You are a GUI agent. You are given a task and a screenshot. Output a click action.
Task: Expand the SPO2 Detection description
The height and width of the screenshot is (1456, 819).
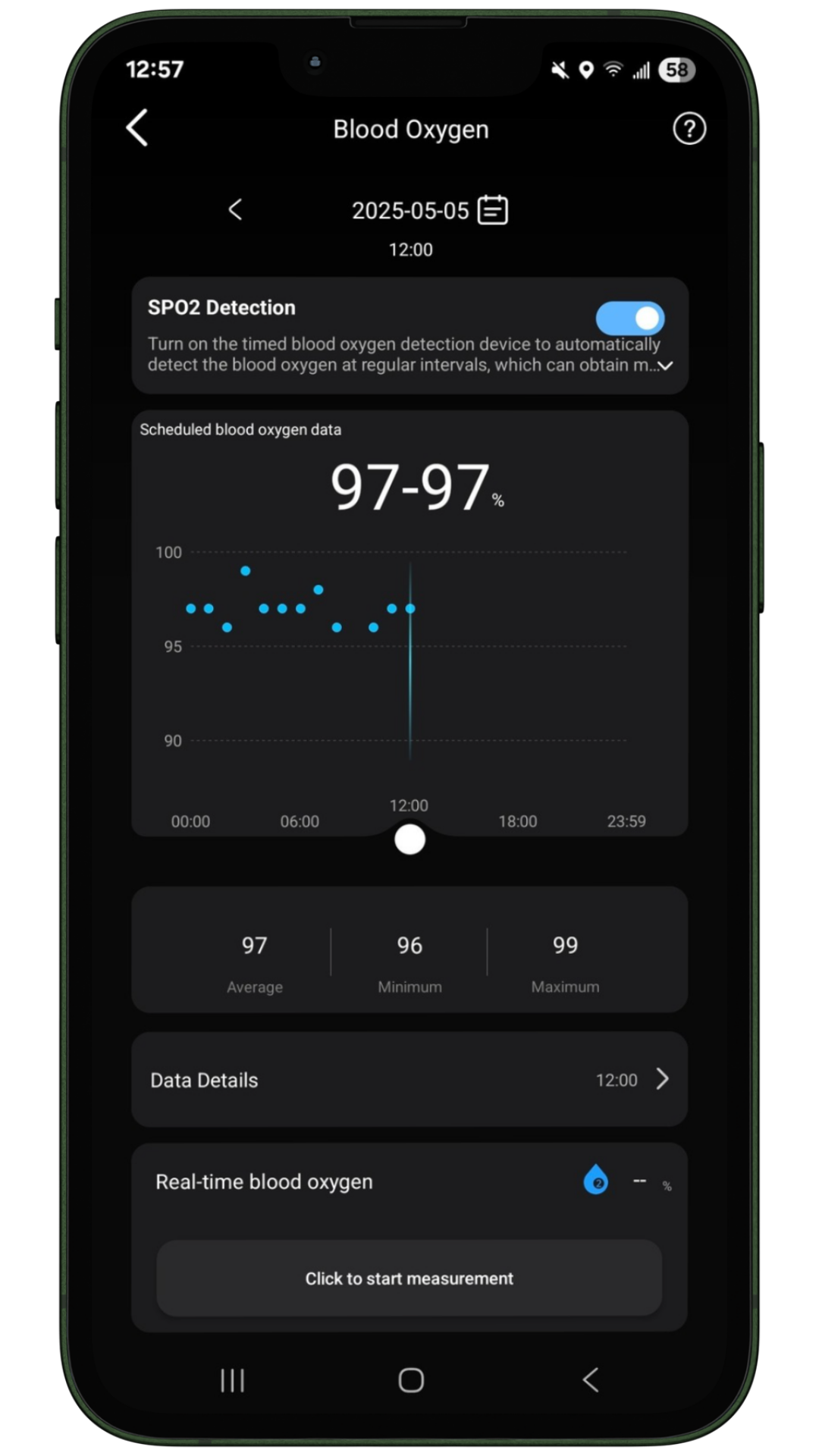pos(665,366)
